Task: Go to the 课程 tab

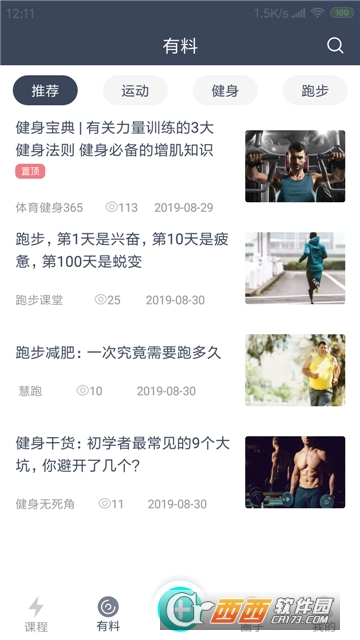Action: tap(36, 614)
